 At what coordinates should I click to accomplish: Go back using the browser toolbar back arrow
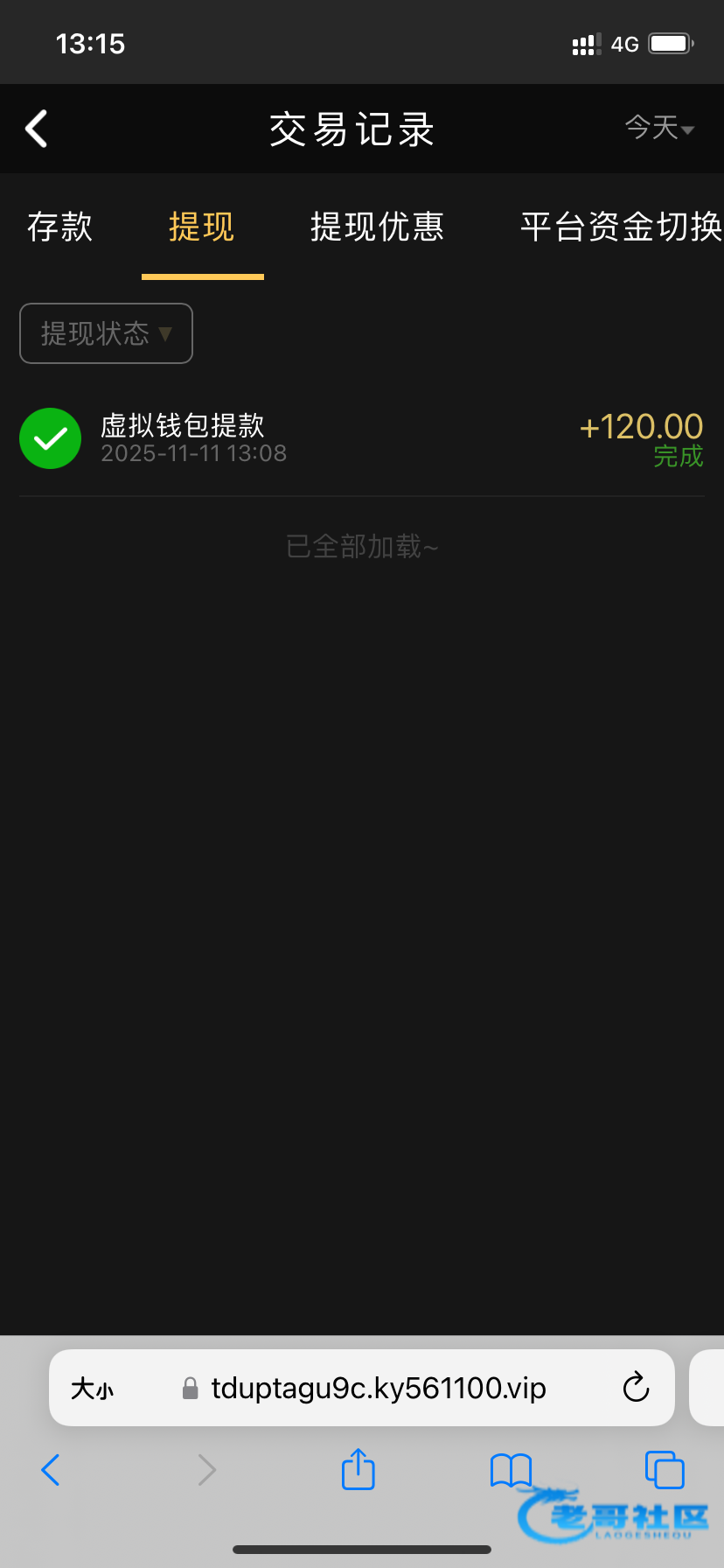tap(51, 1470)
